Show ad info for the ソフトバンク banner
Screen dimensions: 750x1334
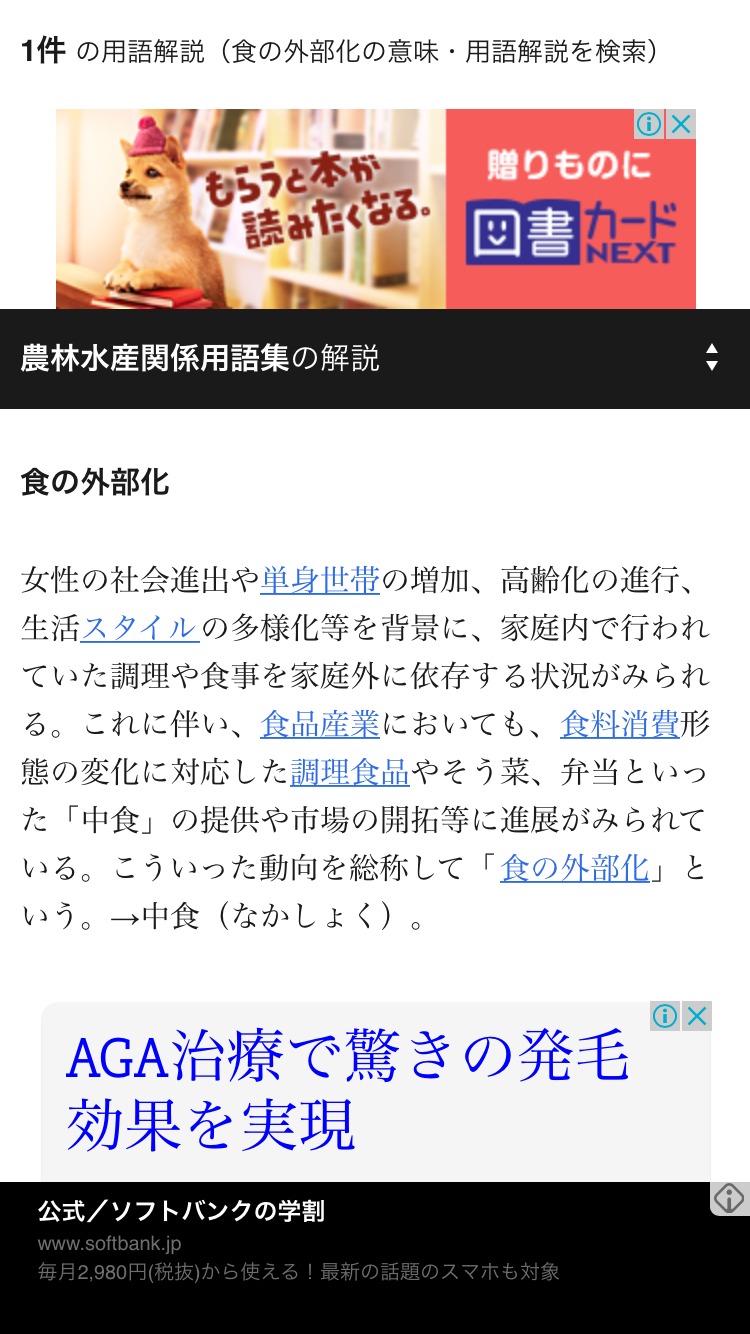pyautogui.click(x=729, y=1198)
